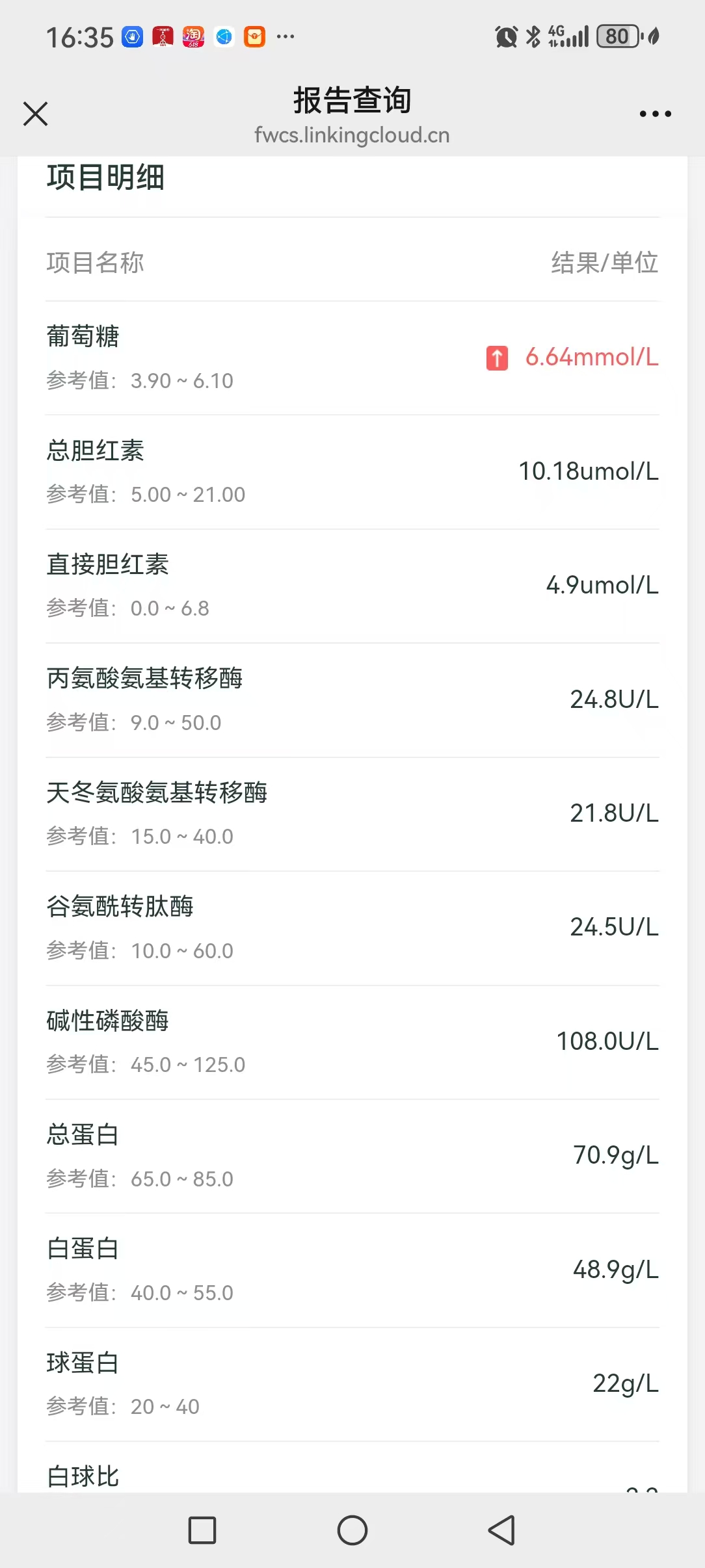Return to the system home screen
The height and width of the screenshot is (1568, 705).
[x=352, y=1530]
